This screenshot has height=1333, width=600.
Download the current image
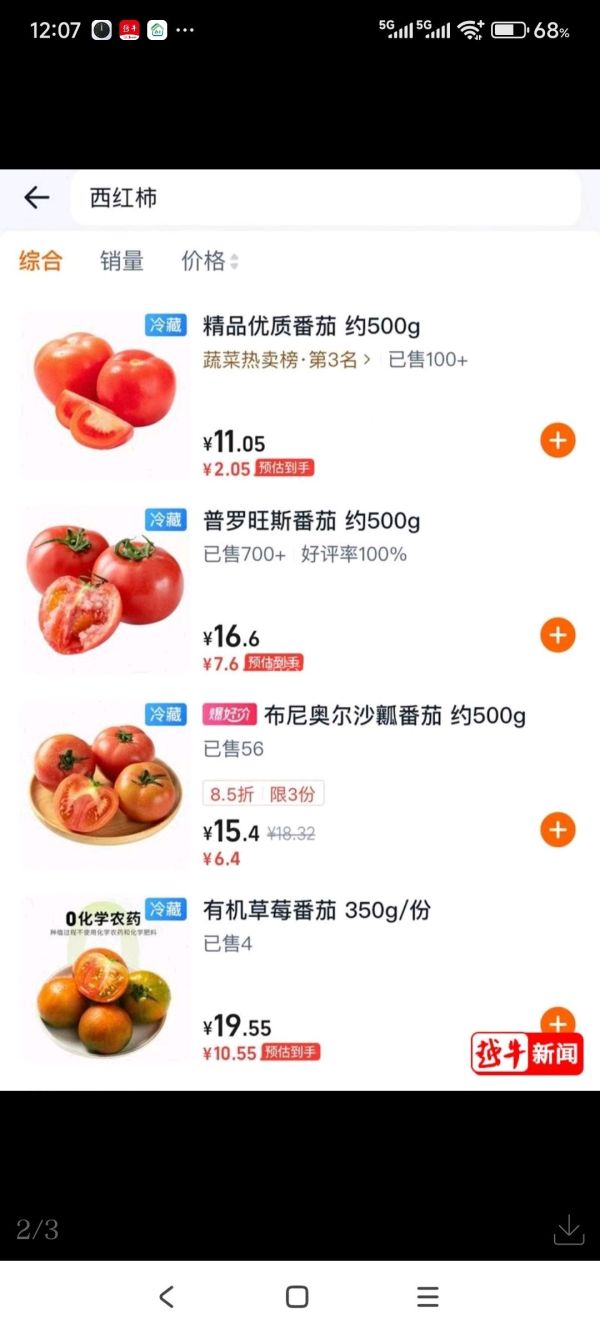[x=568, y=1229]
